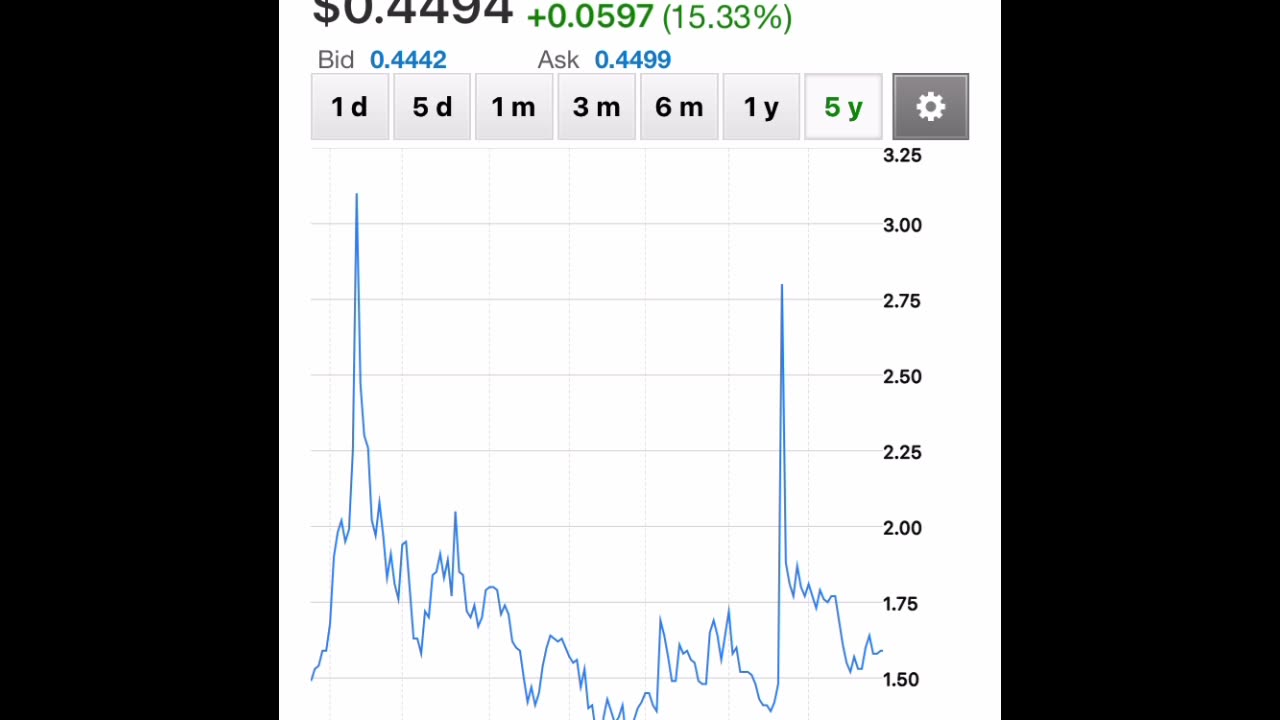The height and width of the screenshot is (720, 1280).
Task: Change chart range to 3 m
Action: (596, 107)
